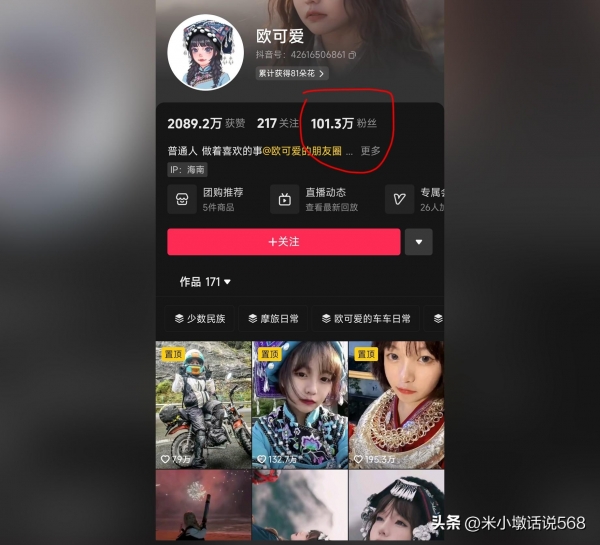Image resolution: width=600 pixels, height=545 pixels.
Task: Follow the user with +关注 button
Action: click(283, 242)
